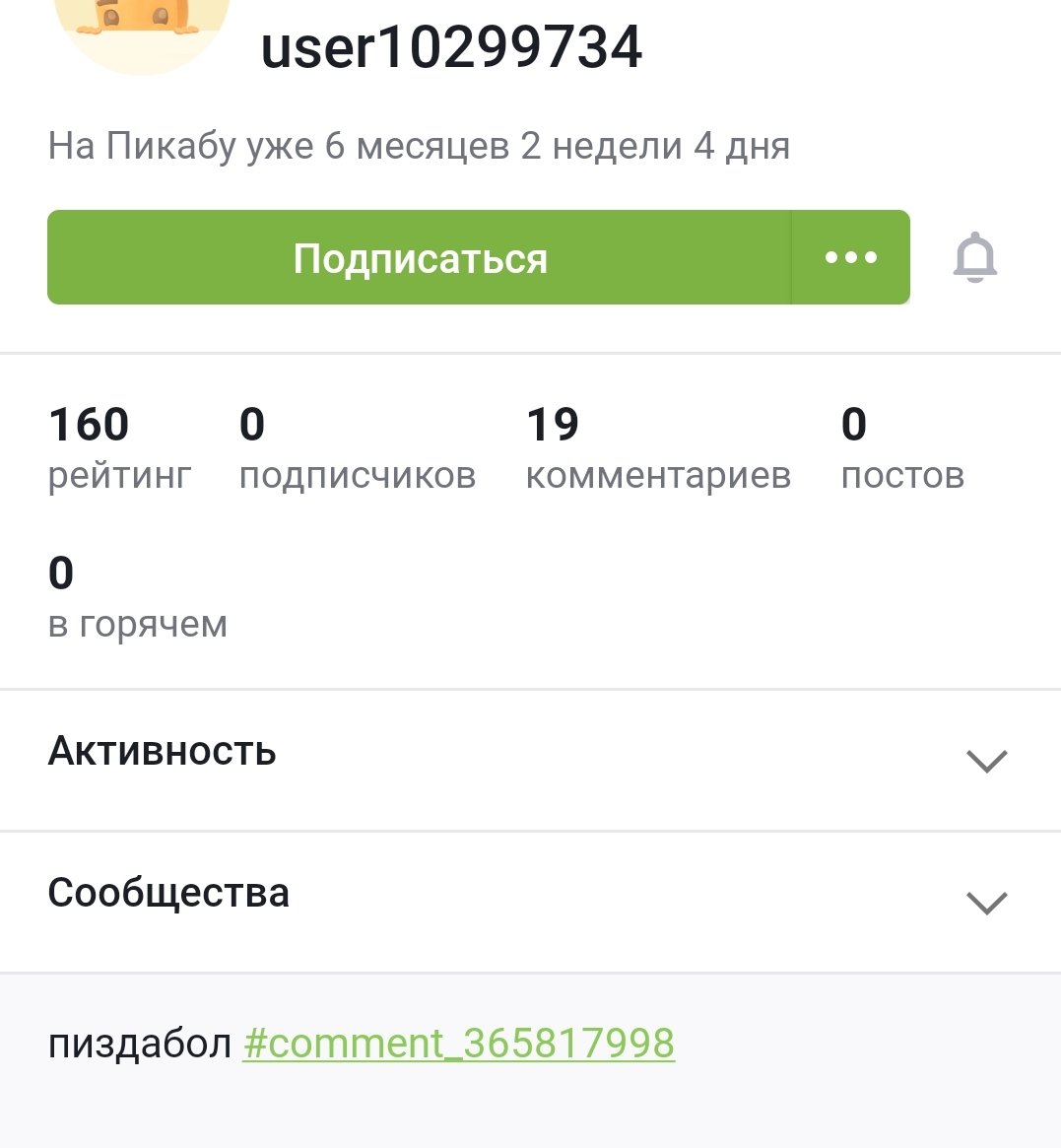Expand the Сообщества section
The height and width of the screenshot is (1148, 1061).
[986, 903]
